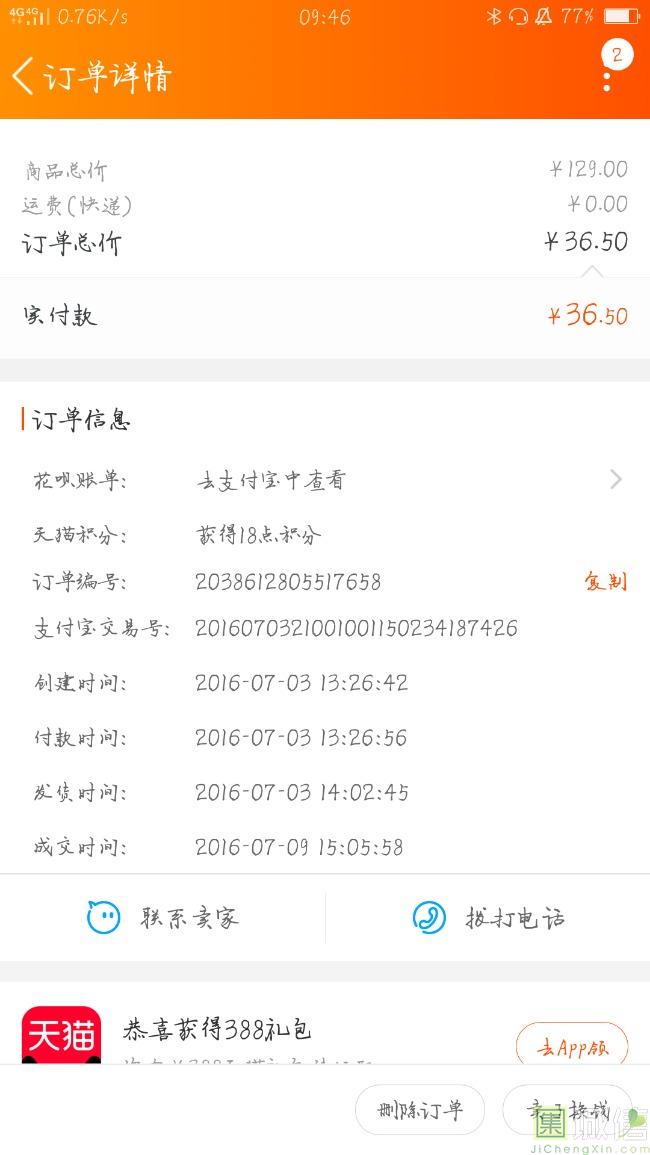Contact the seller via 联系卖家
This screenshot has width=650, height=1155.
pos(162,918)
